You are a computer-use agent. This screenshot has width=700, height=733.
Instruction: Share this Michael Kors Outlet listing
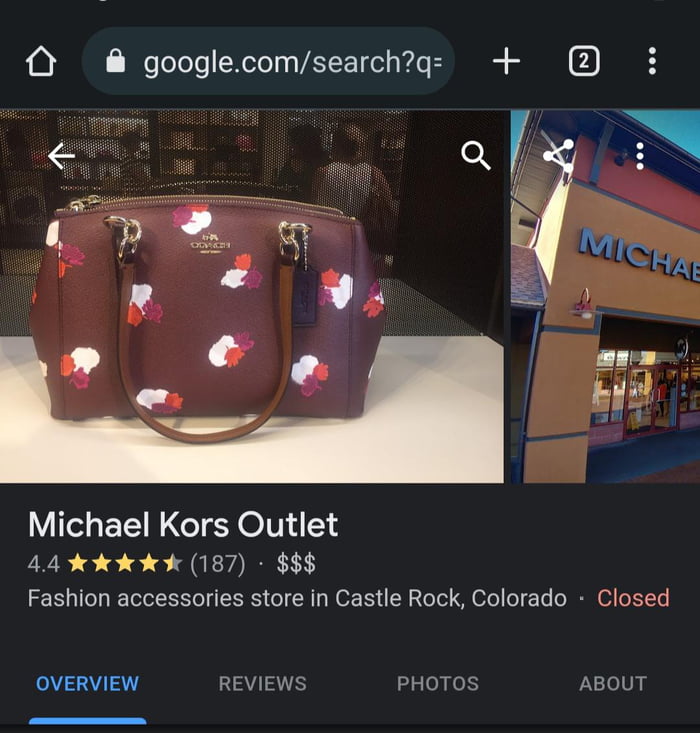(x=558, y=155)
